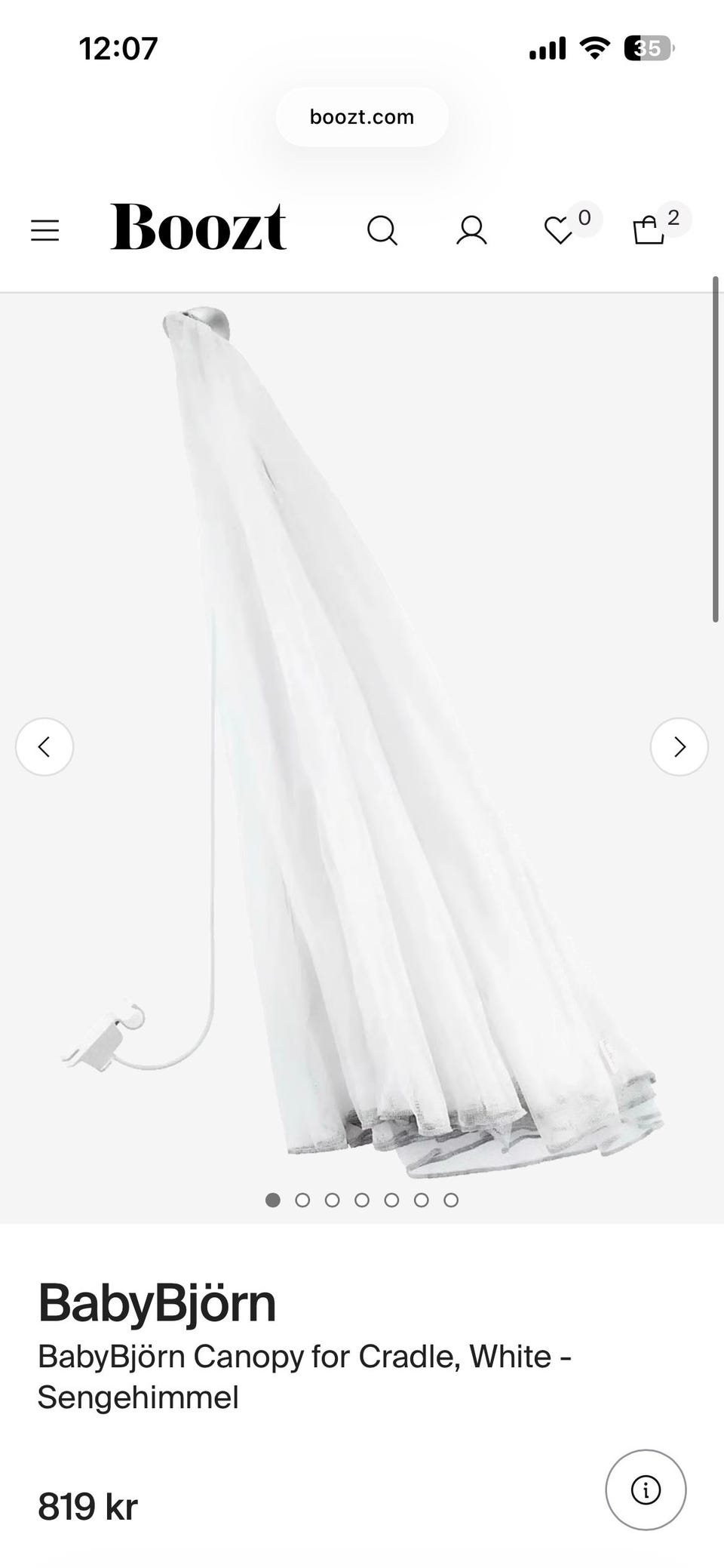Screen dimensions: 724x1568
Task: Show the next product image
Action: (x=680, y=746)
